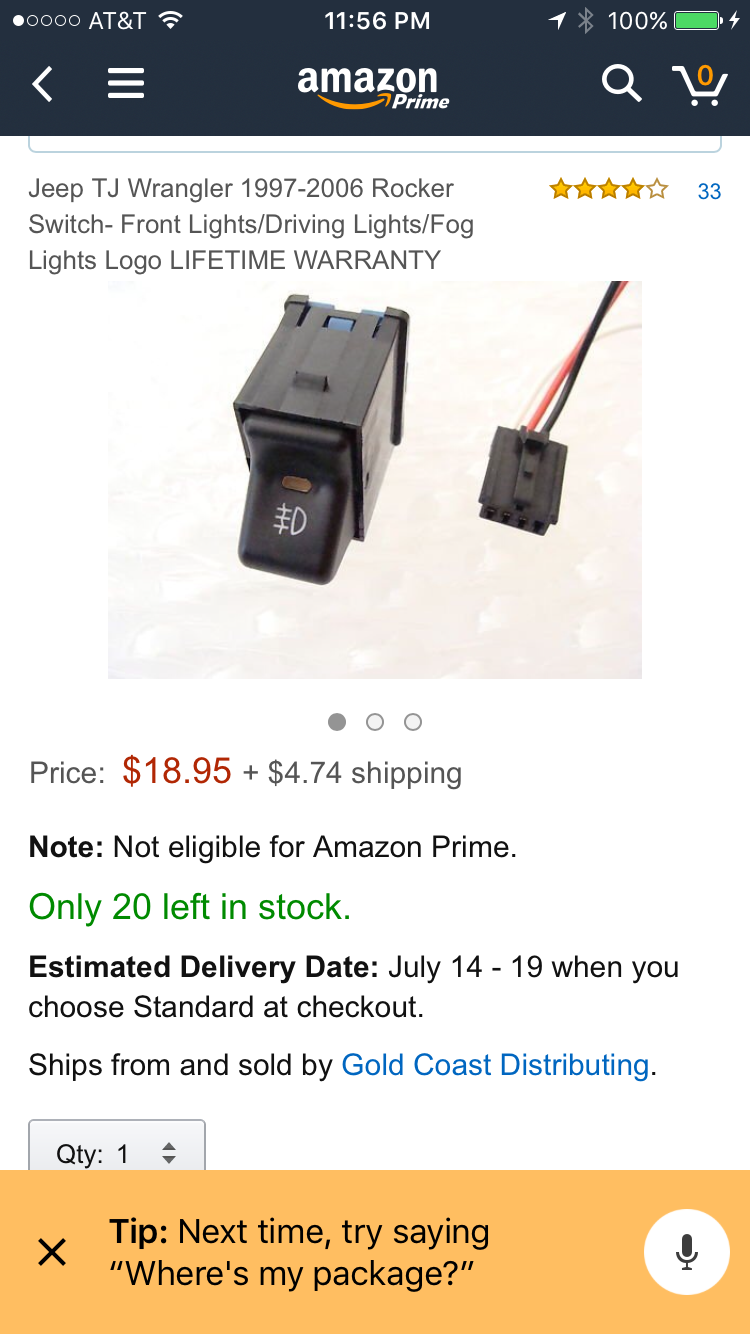
Task: View the 33 customer reviews
Action: pyautogui.click(x=709, y=191)
